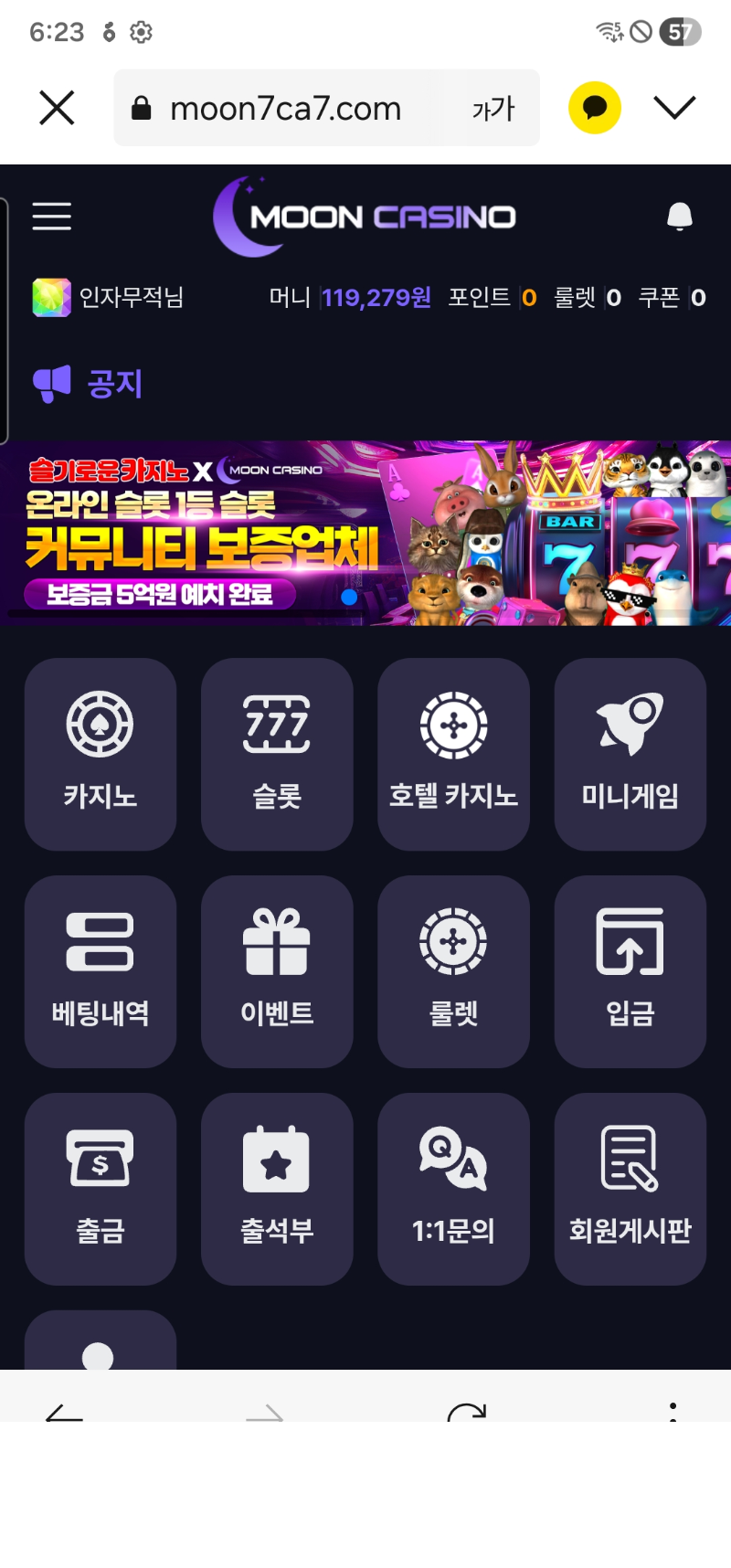The width and height of the screenshot is (731, 1568).
Task: Select the 슬롯 tile
Action: (x=277, y=754)
